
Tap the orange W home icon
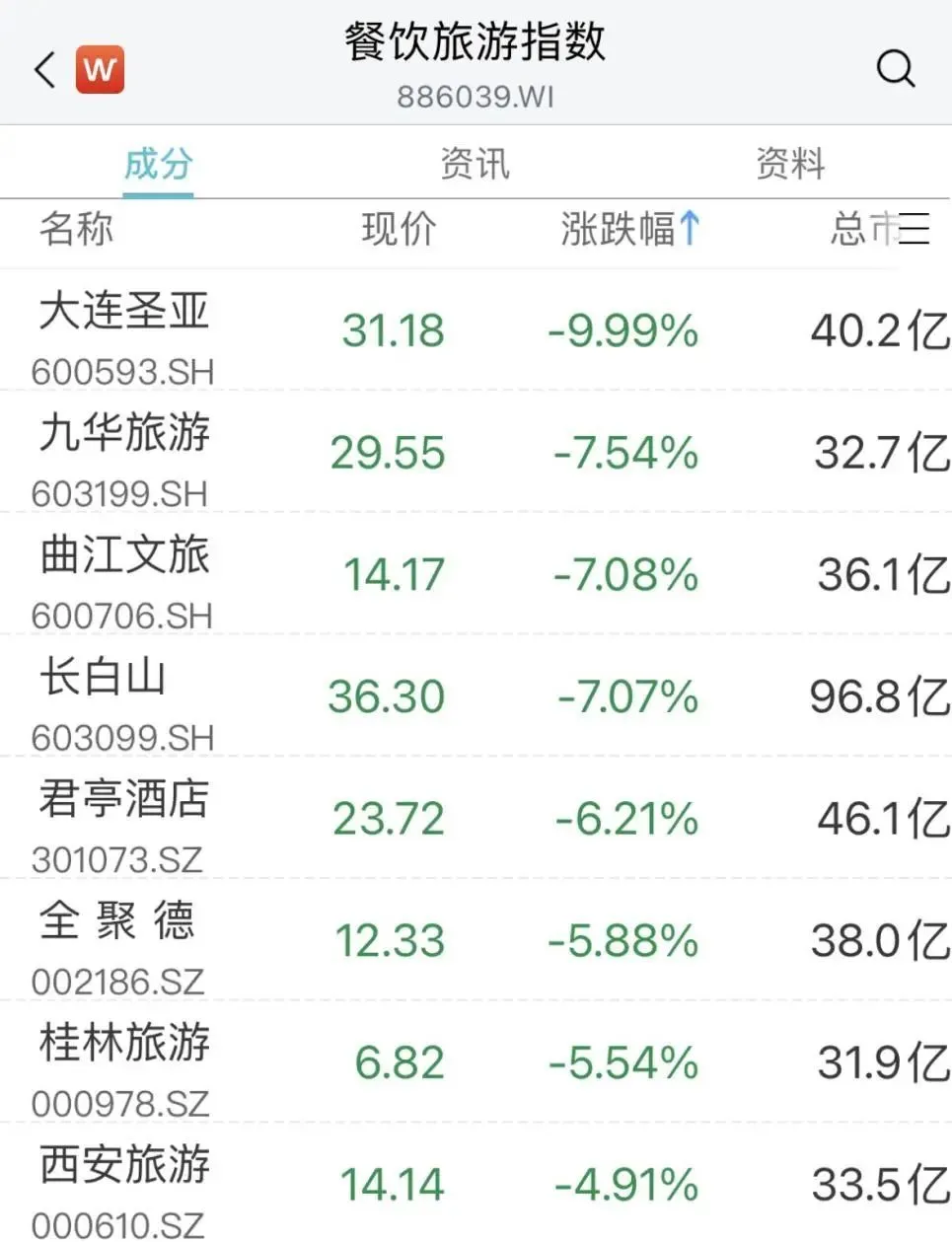pyautogui.click(x=100, y=70)
